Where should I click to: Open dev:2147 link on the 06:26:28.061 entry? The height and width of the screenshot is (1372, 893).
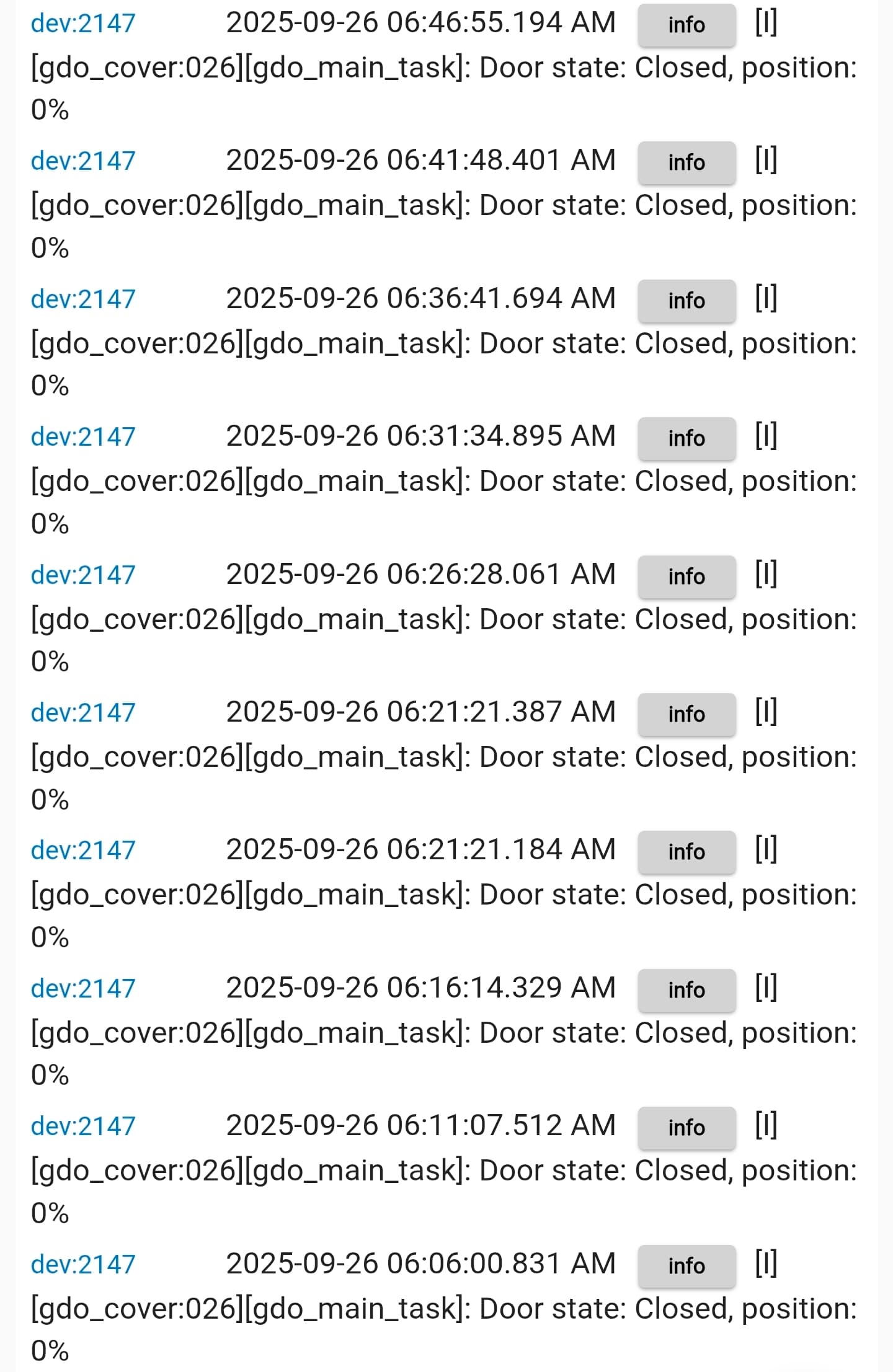83,575
